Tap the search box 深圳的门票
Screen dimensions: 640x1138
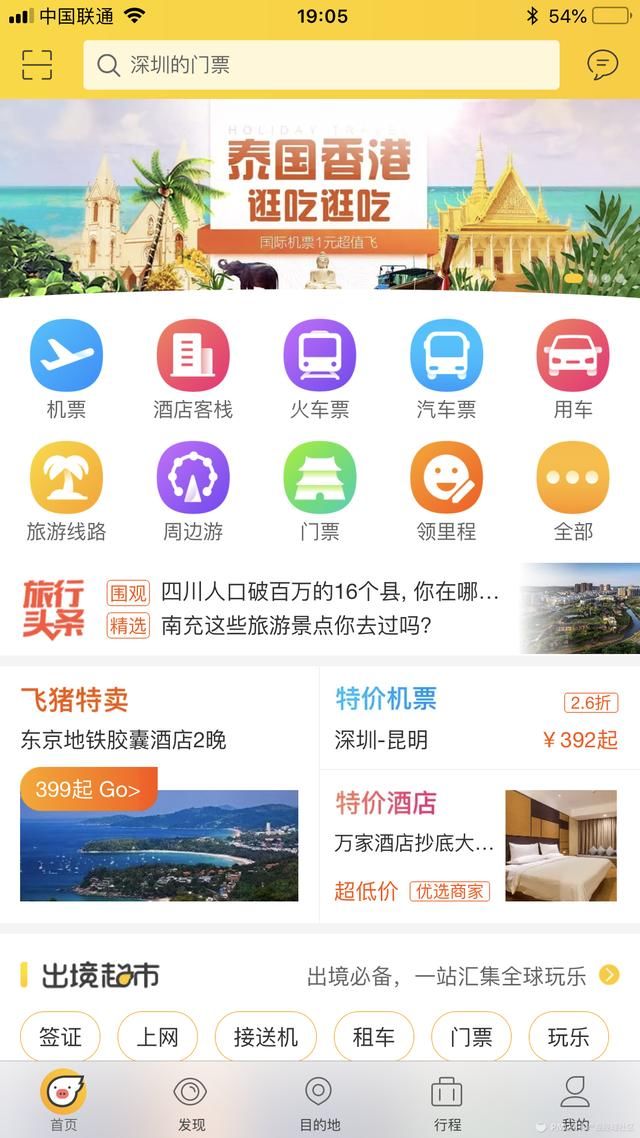[321, 65]
